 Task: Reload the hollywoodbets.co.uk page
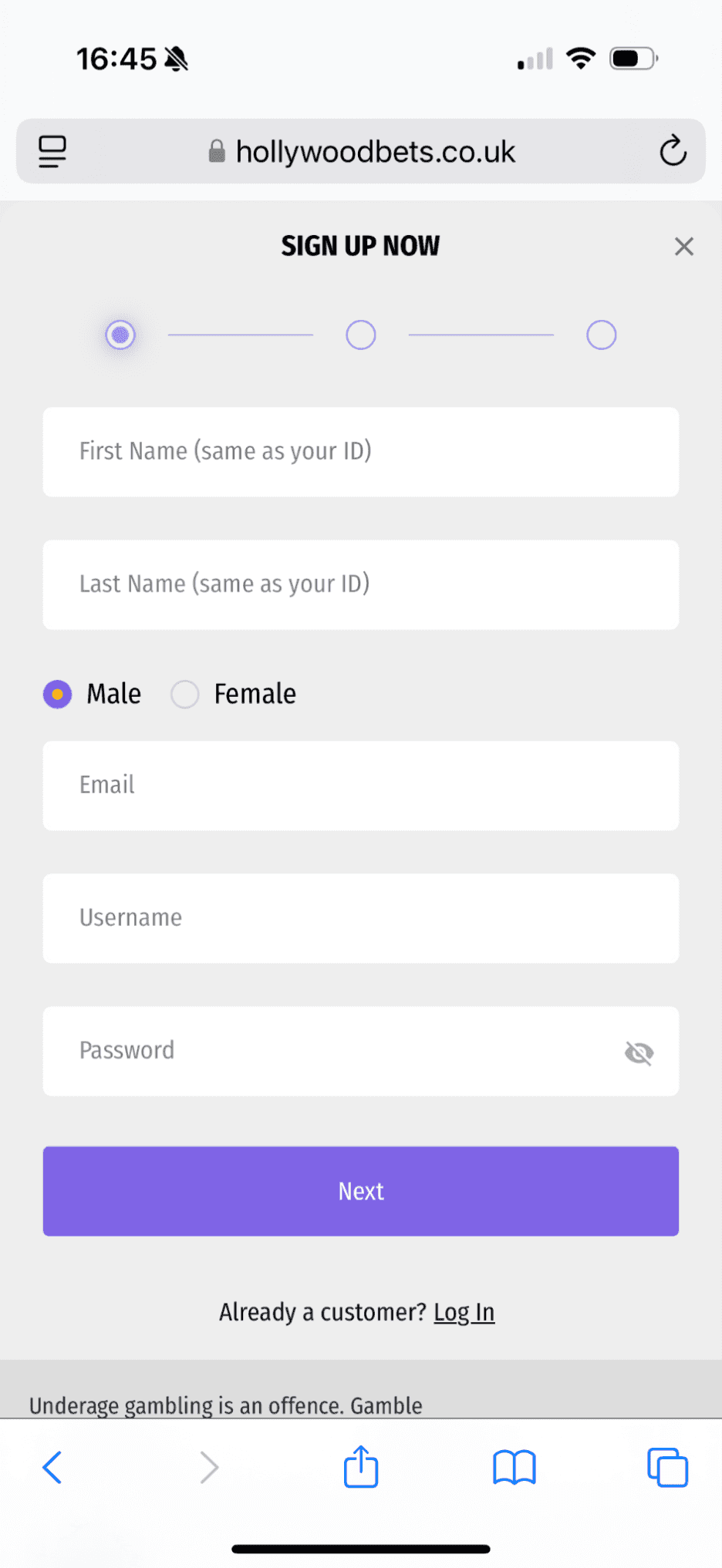click(x=673, y=151)
